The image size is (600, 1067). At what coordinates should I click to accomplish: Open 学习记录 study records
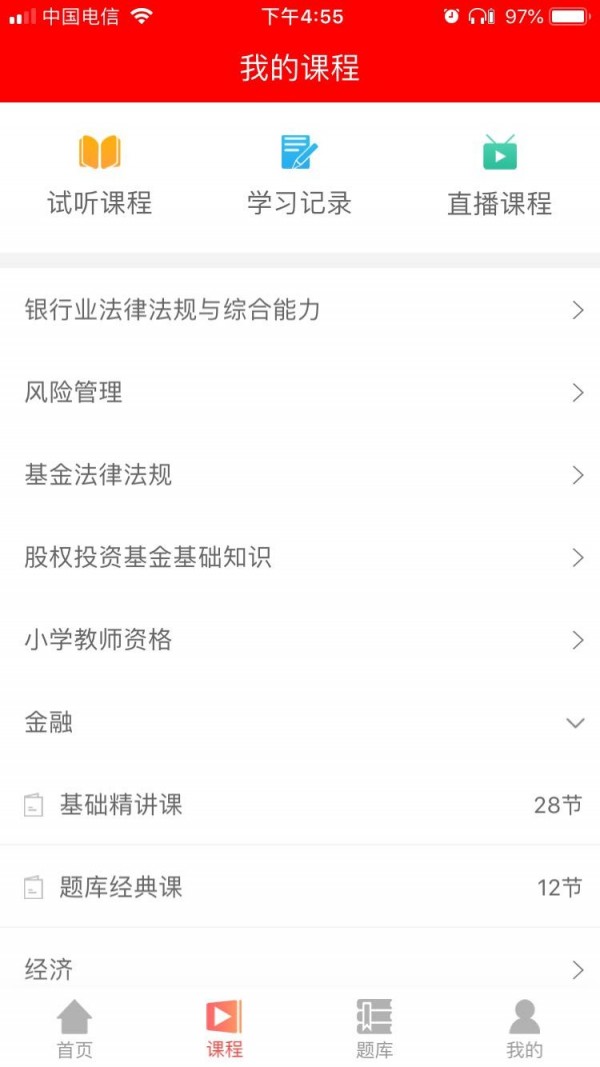click(299, 176)
